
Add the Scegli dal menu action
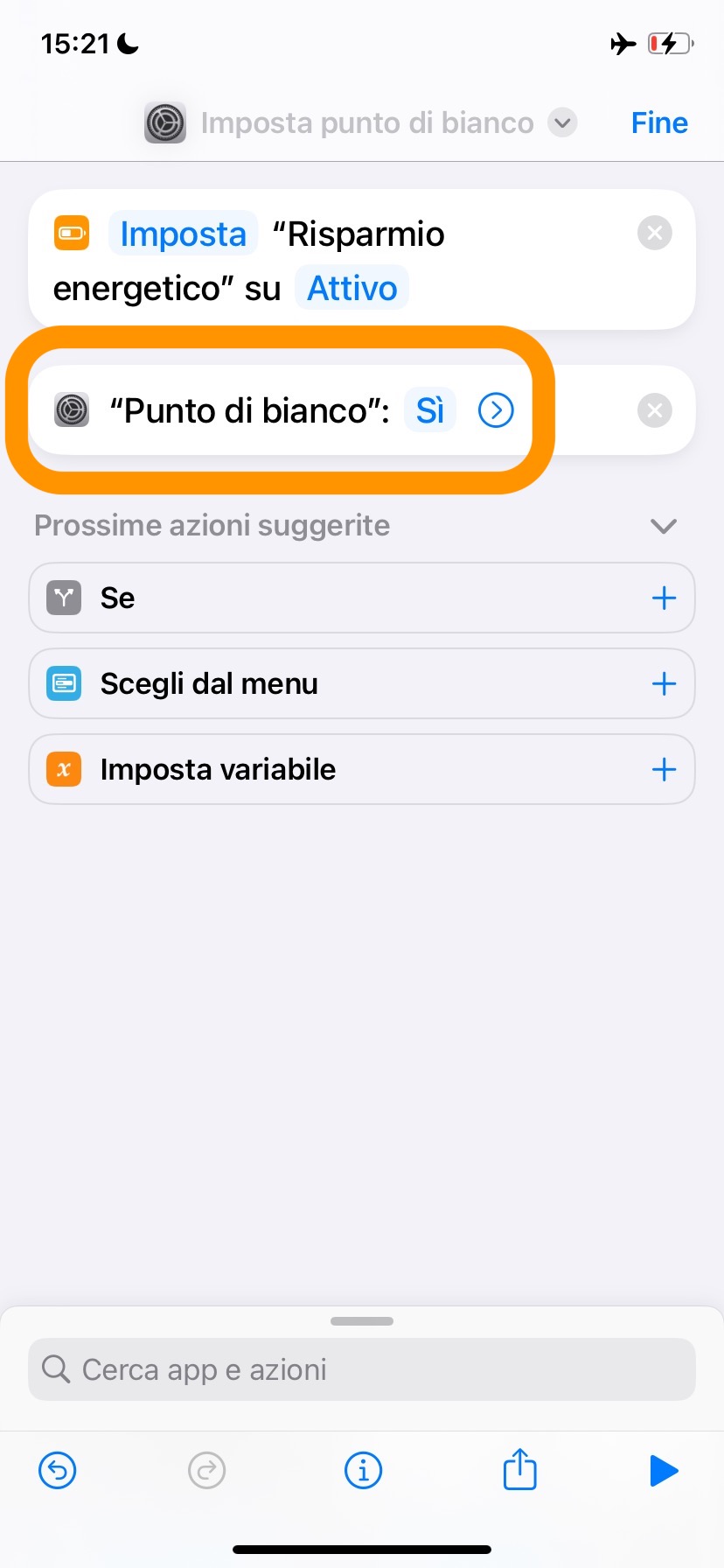[x=664, y=683]
